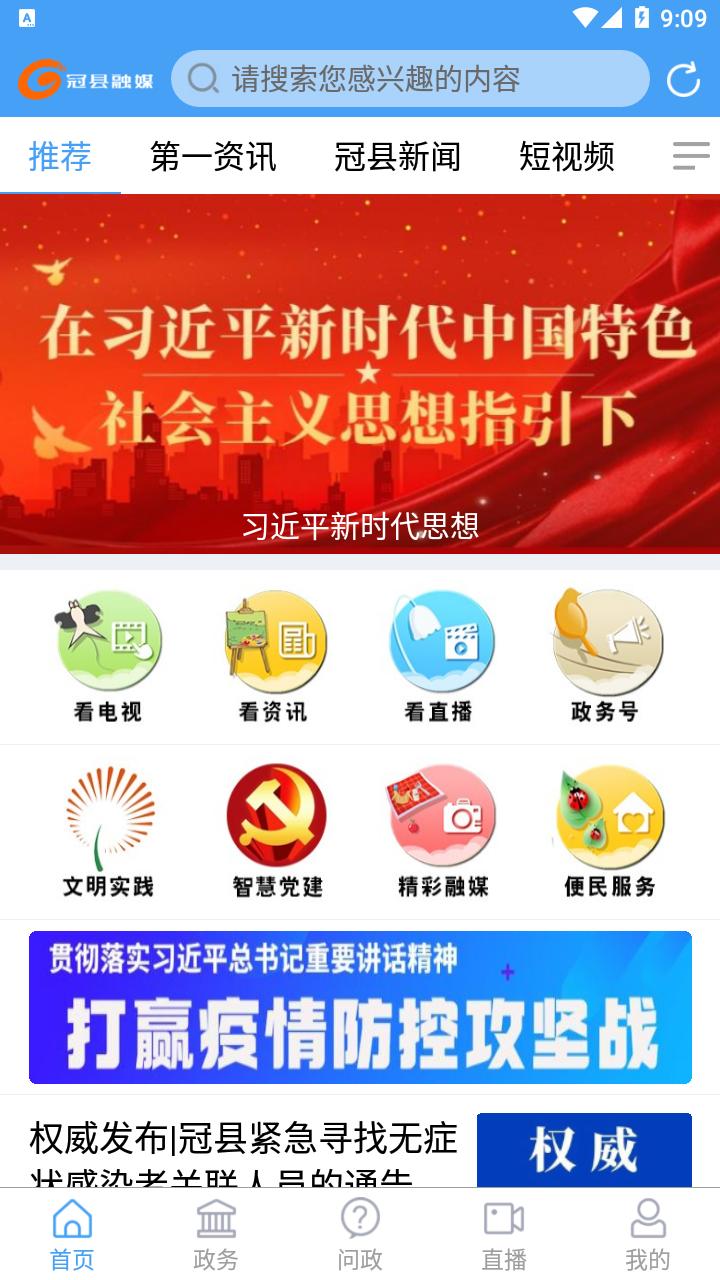Viewport: 720px width, 1280px height.
Task: Open 文明实践
Action: [108, 830]
